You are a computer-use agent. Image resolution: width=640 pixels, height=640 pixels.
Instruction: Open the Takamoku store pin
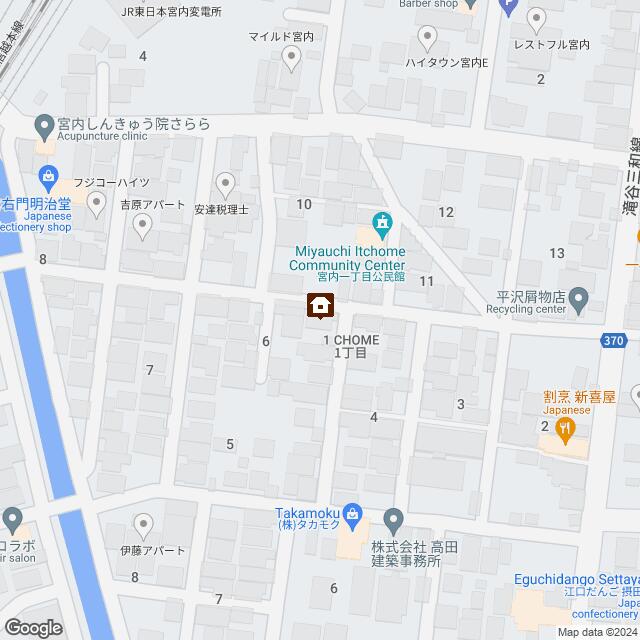pos(351,514)
